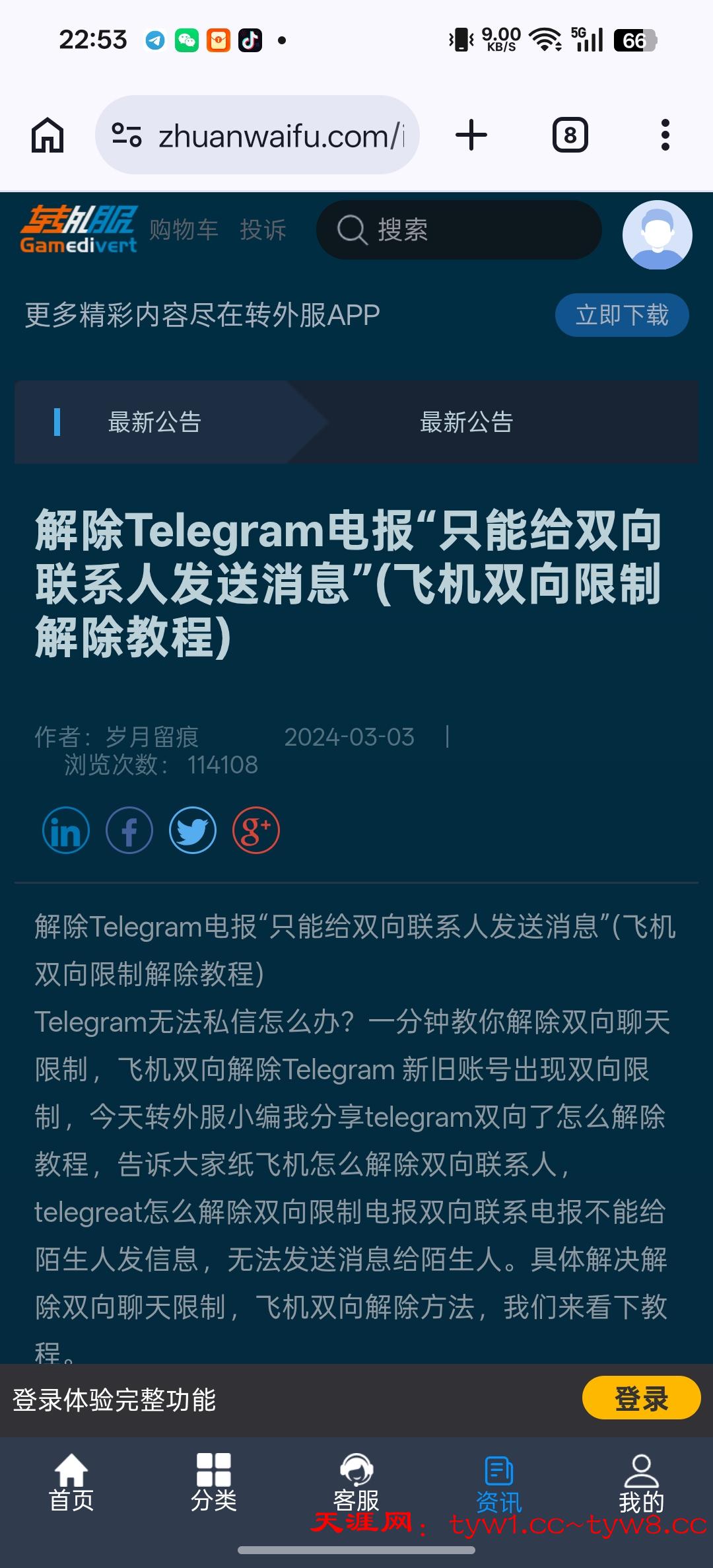
Task: Share article on Facebook
Action: tap(129, 830)
